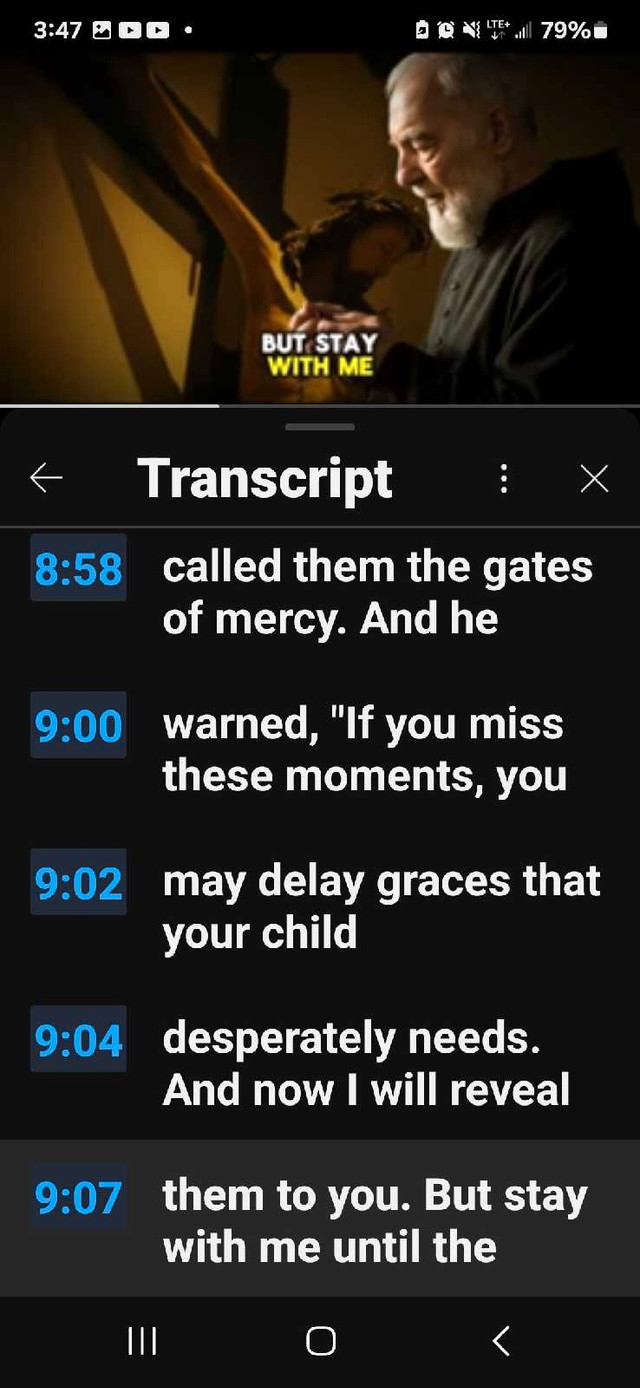Seek video to the 9:04 line
This screenshot has width=640, height=1388.
320,1064
